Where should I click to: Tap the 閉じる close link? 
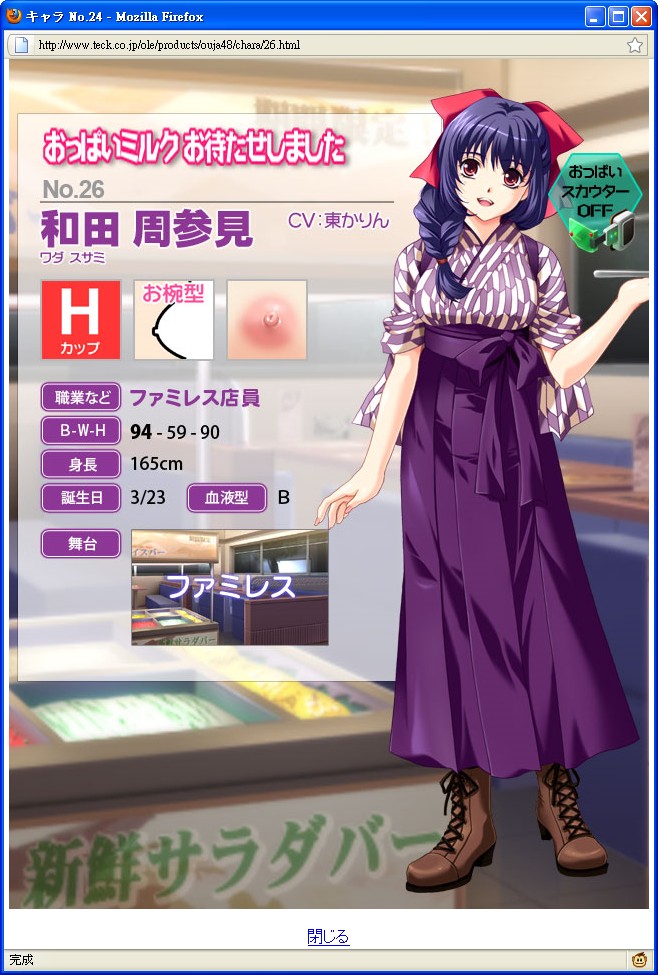328,937
